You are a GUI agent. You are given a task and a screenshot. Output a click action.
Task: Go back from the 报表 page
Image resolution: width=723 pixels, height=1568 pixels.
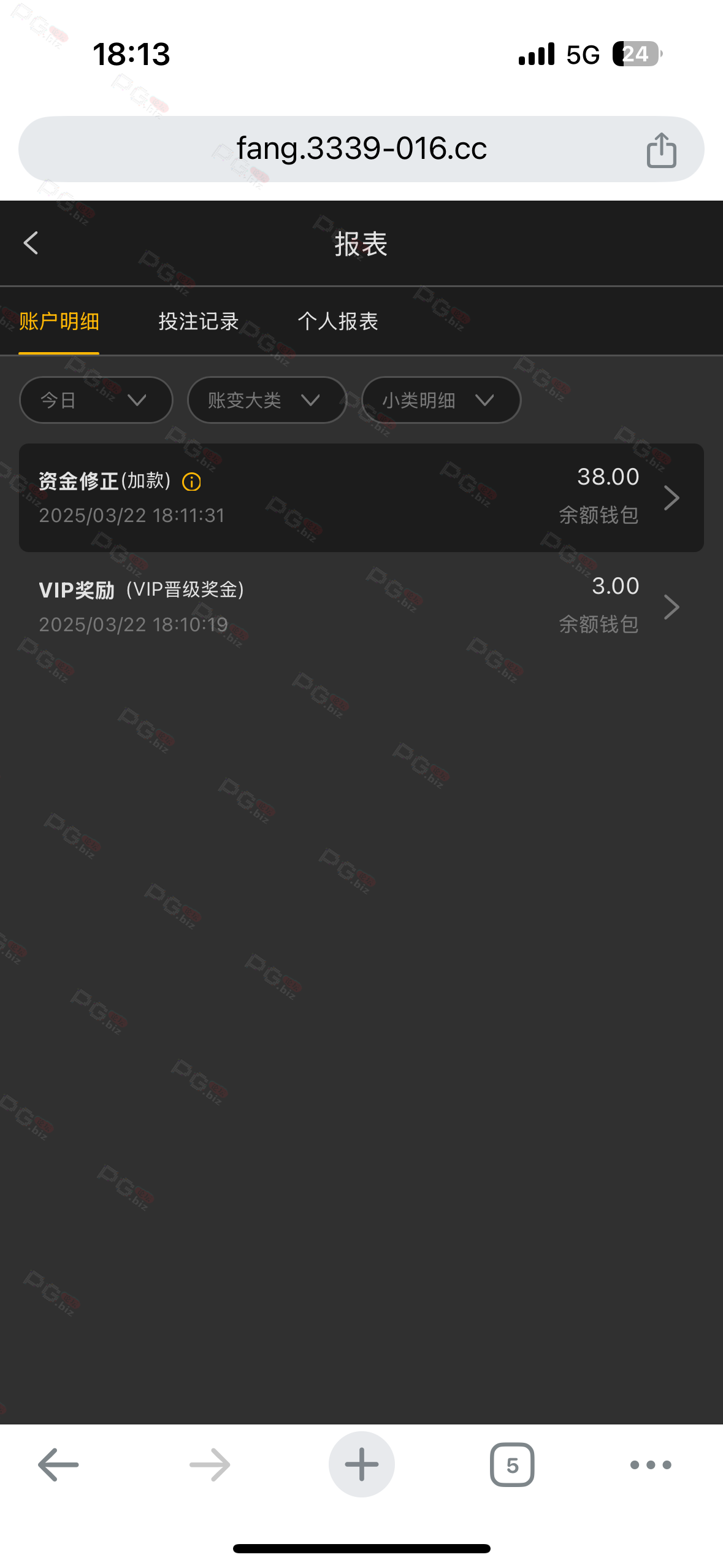(31, 243)
